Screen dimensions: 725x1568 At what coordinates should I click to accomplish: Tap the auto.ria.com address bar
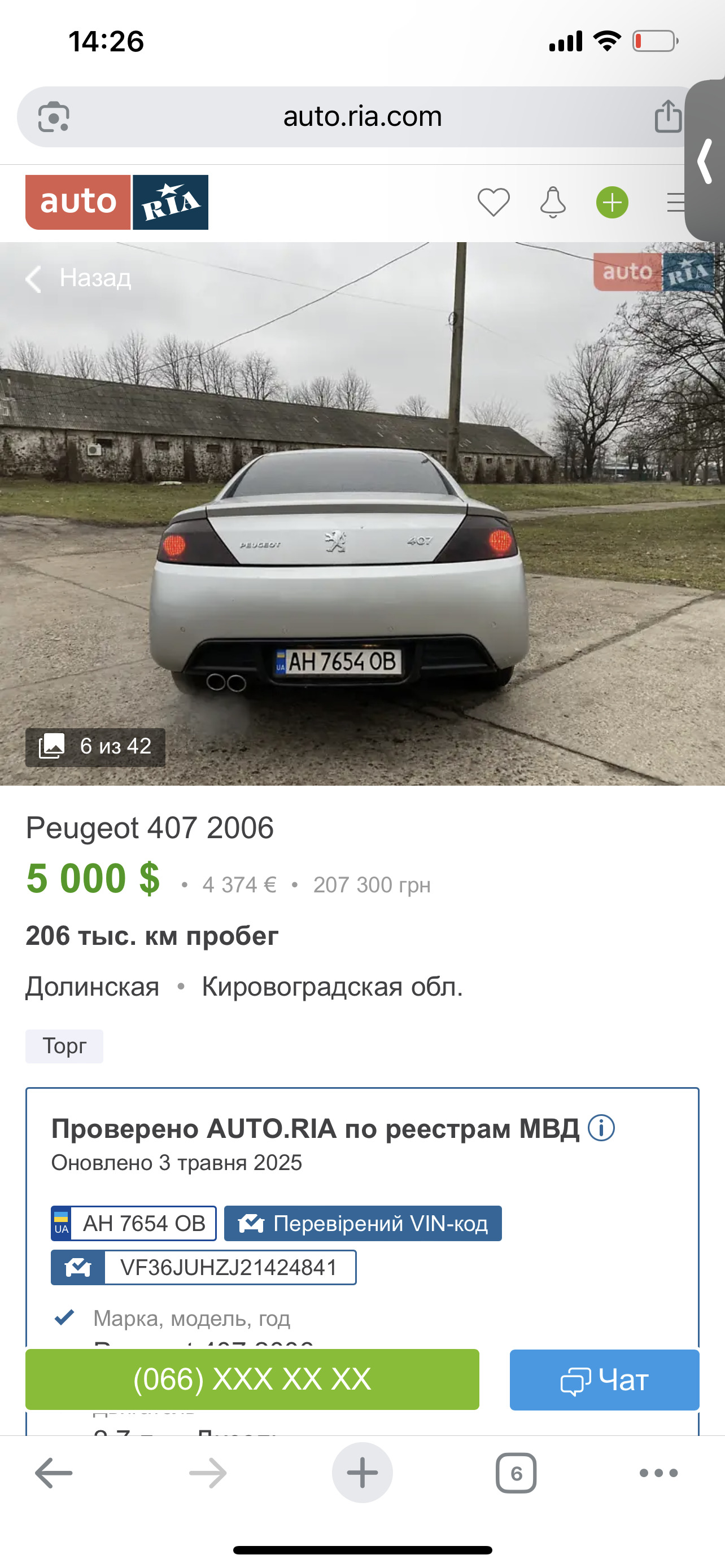pos(361,116)
